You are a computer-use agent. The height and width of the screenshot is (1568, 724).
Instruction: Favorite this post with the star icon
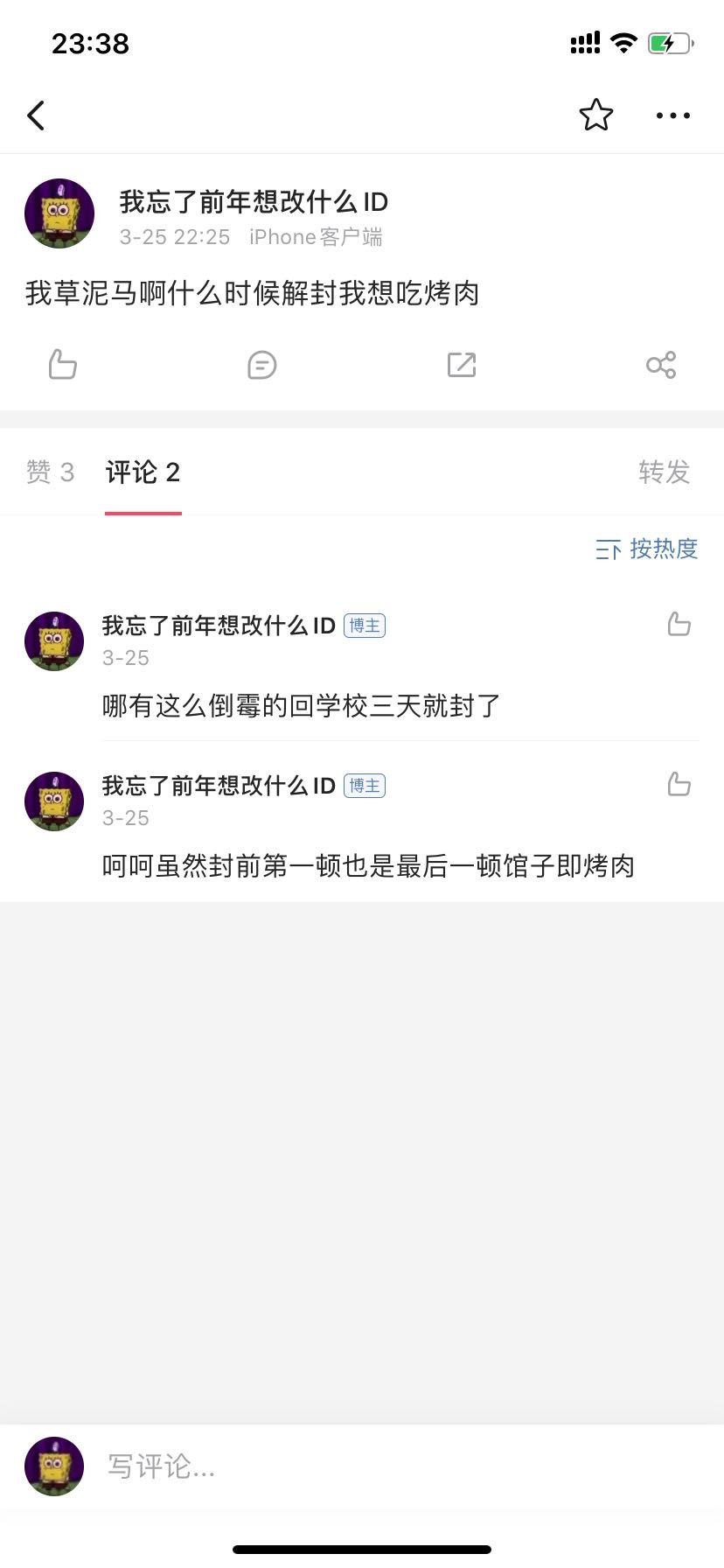596,115
